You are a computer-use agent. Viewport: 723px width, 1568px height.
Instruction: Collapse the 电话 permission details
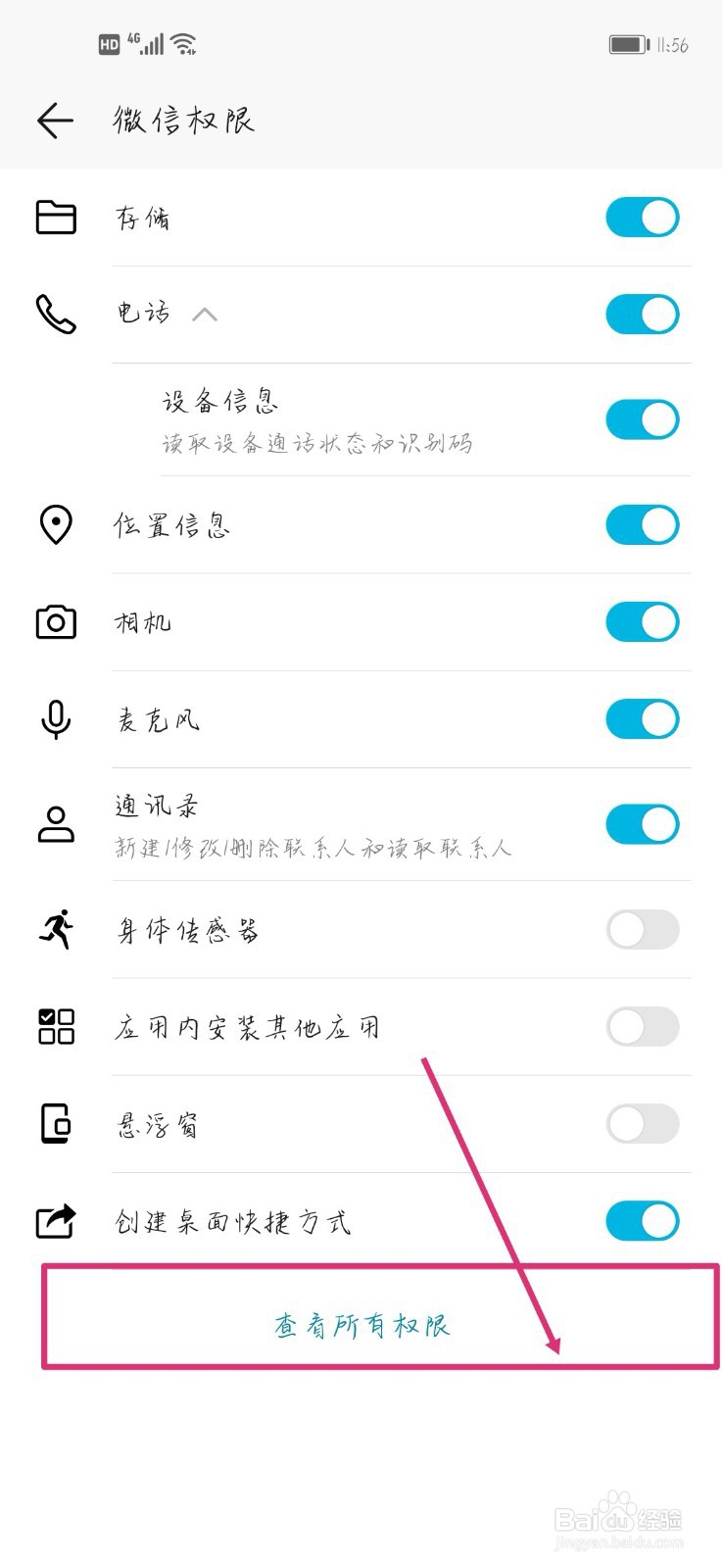206,315
